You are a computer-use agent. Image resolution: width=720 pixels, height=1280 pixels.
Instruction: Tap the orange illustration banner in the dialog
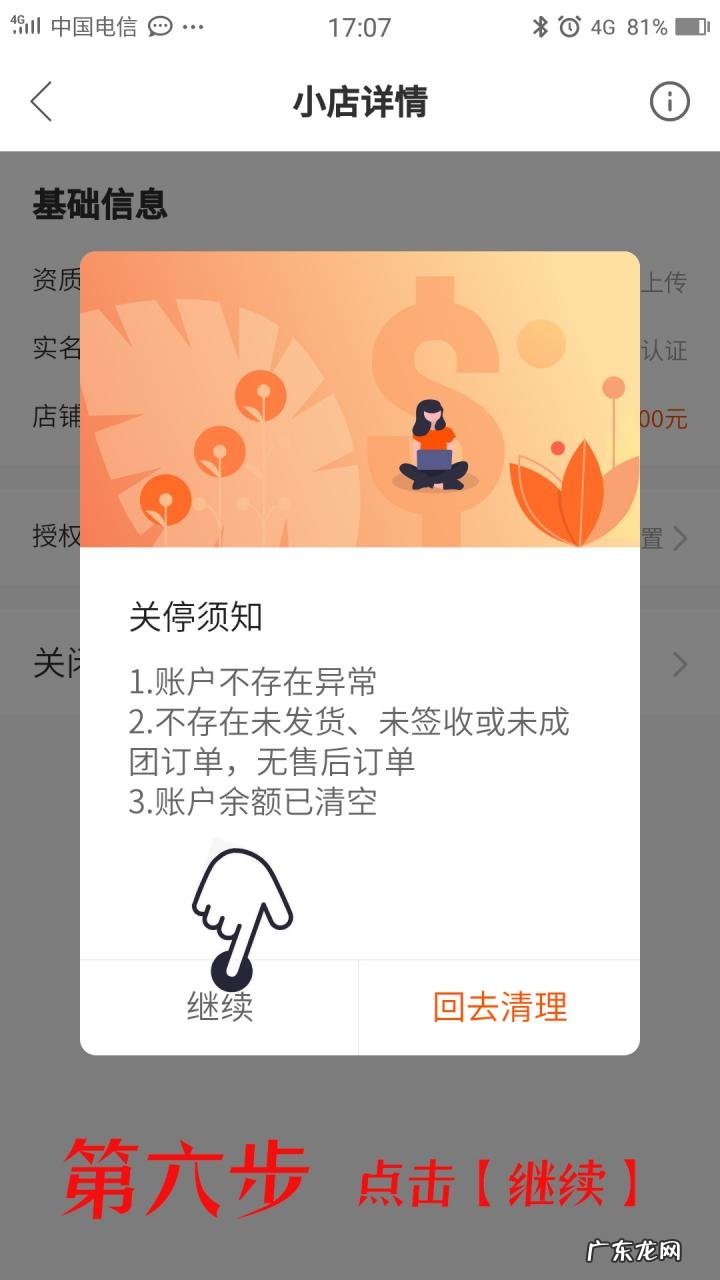click(x=360, y=400)
